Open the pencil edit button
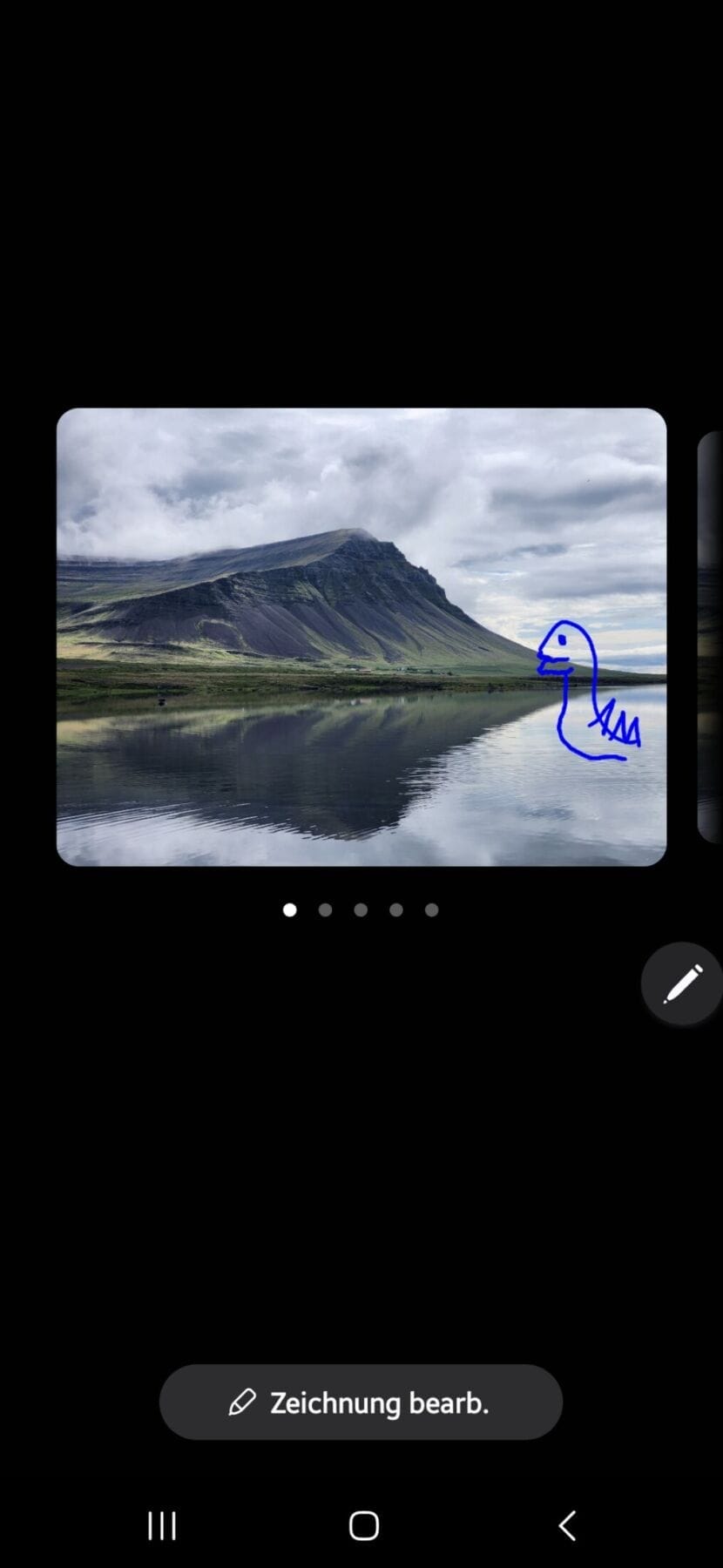723x1568 pixels. pos(683,983)
